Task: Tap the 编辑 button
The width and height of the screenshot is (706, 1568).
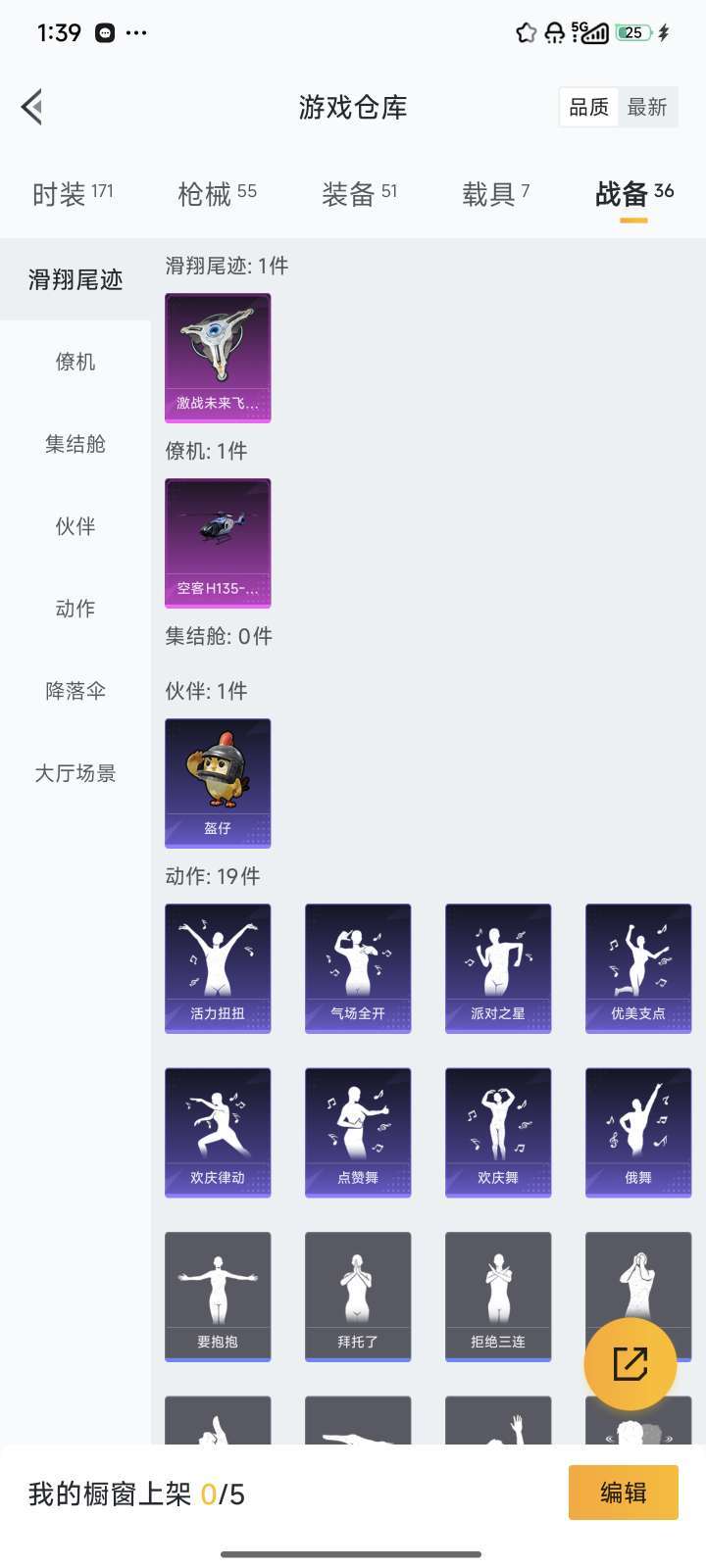Action: tap(623, 1494)
